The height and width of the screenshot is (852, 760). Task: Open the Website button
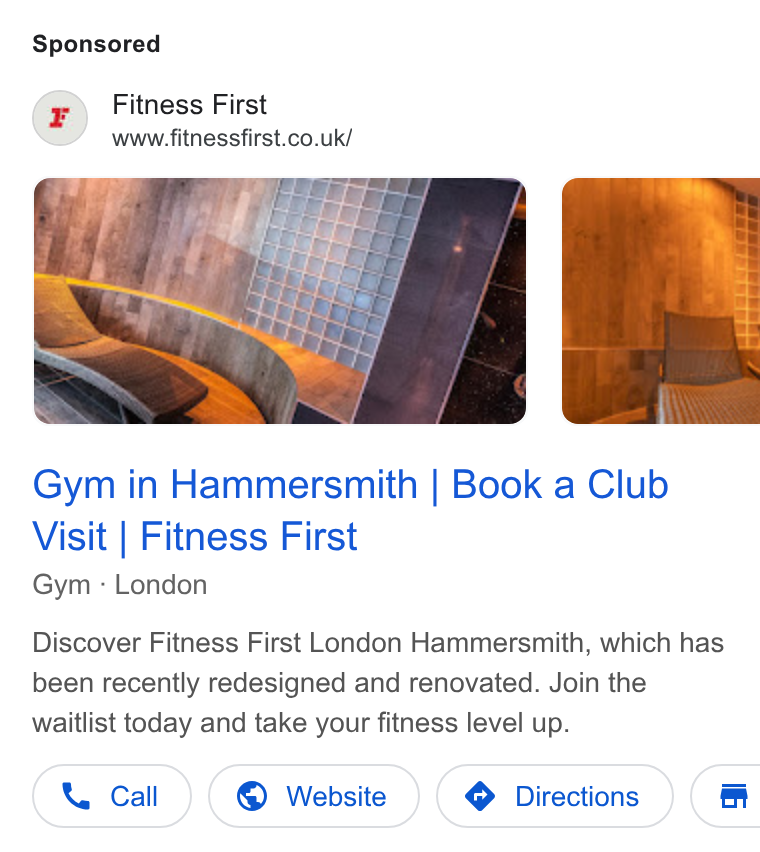tap(314, 796)
